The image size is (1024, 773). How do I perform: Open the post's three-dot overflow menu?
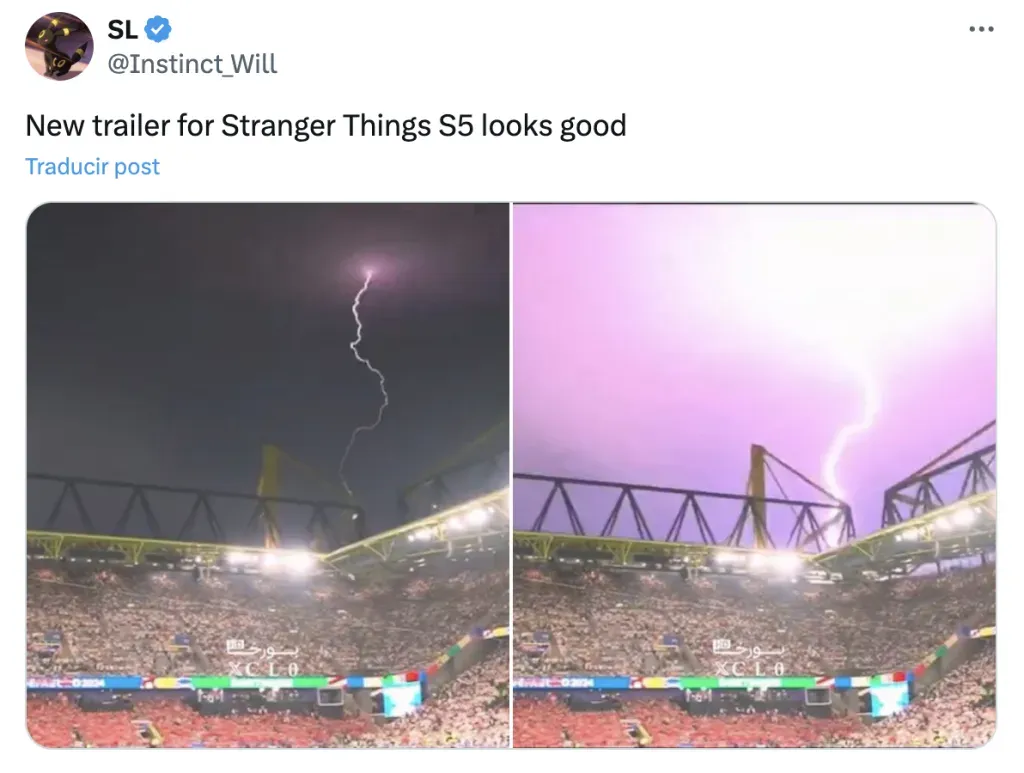click(x=981, y=30)
